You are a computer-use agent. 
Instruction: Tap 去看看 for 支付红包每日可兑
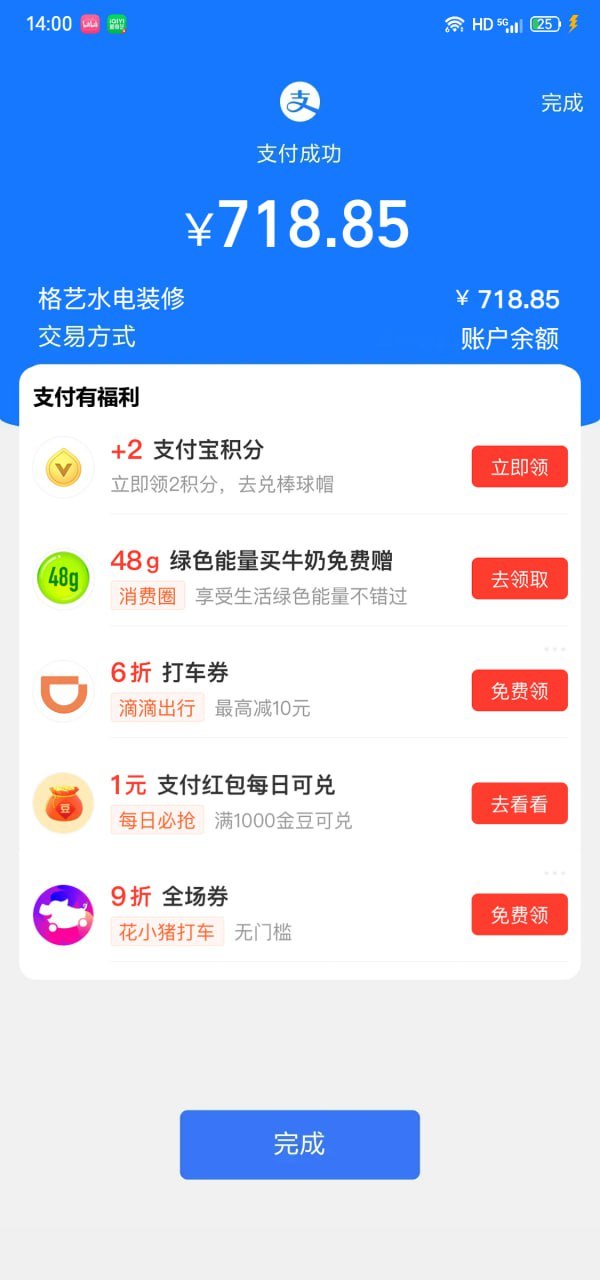[519, 803]
